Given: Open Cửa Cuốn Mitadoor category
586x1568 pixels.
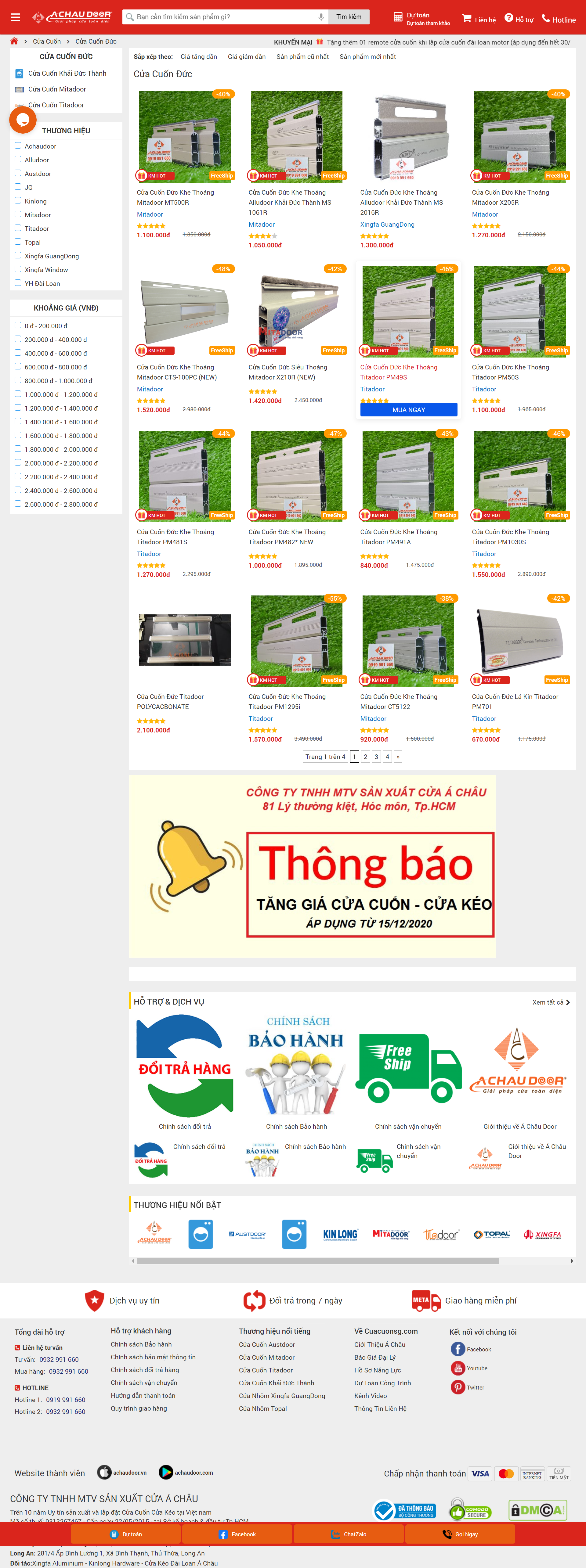Looking at the screenshot, I should click(57, 89).
